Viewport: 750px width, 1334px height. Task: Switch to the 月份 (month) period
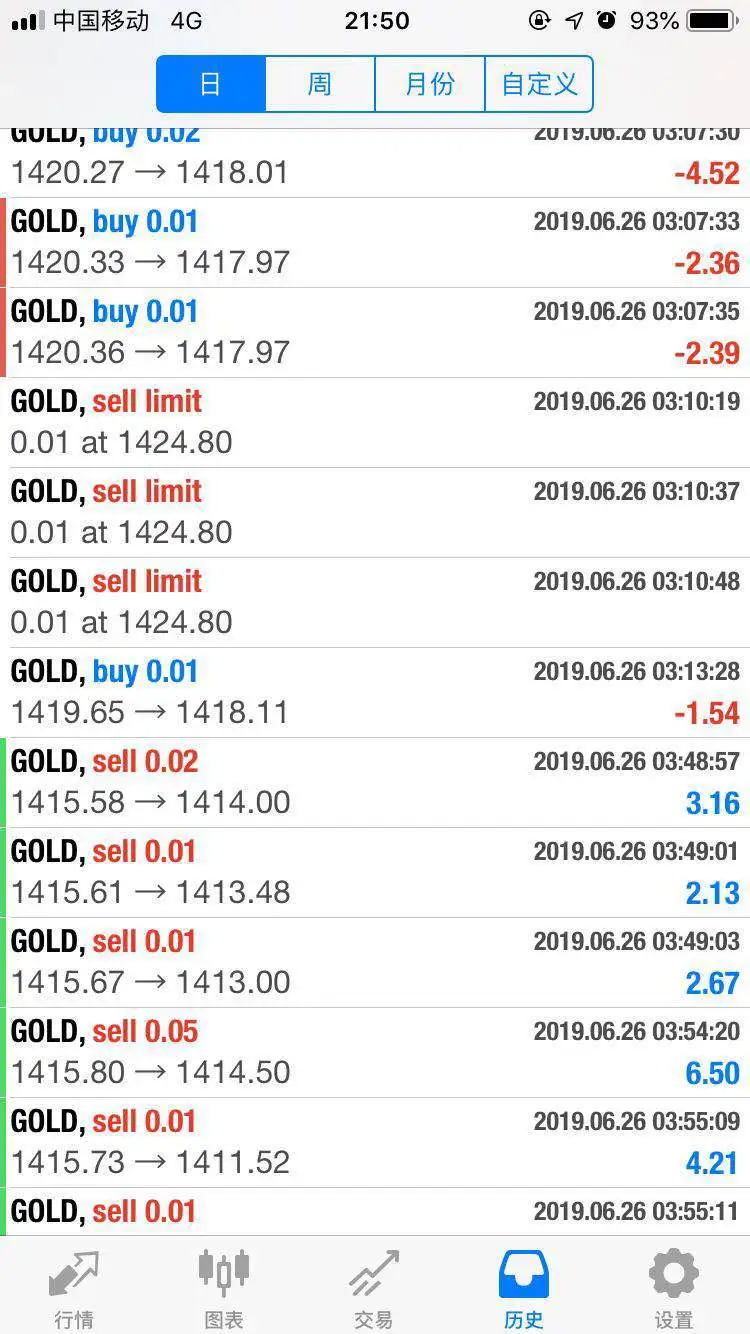[430, 84]
